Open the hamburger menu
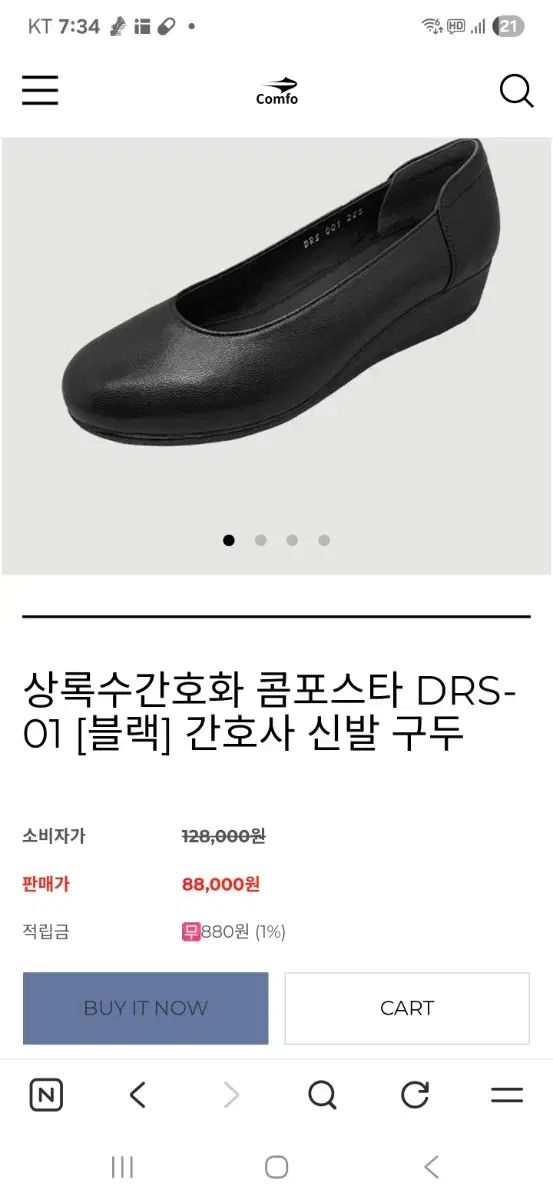 [x=40, y=91]
